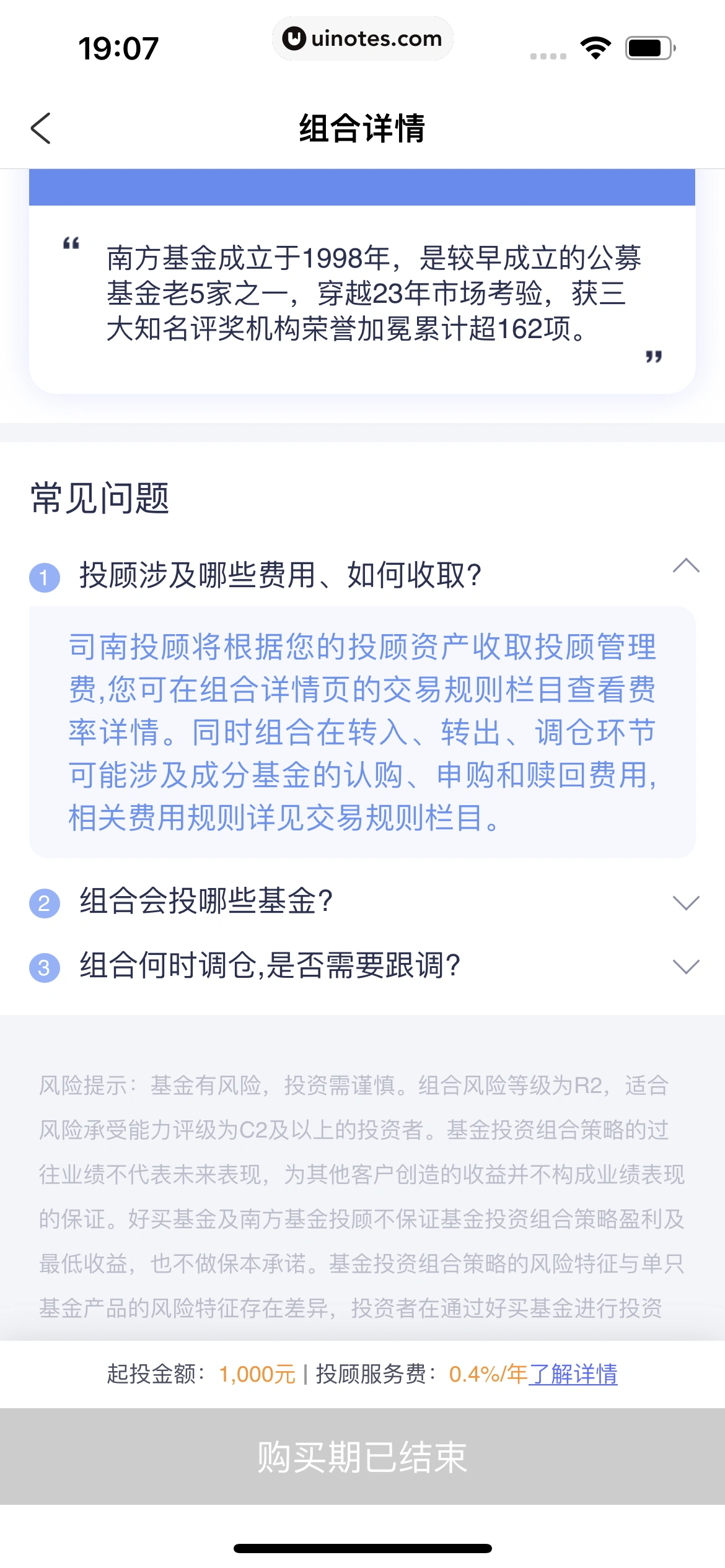Image resolution: width=725 pixels, height=1568 pixels.
Task: Expand 组合会投哪些基金 question
Action: [685, 902]
